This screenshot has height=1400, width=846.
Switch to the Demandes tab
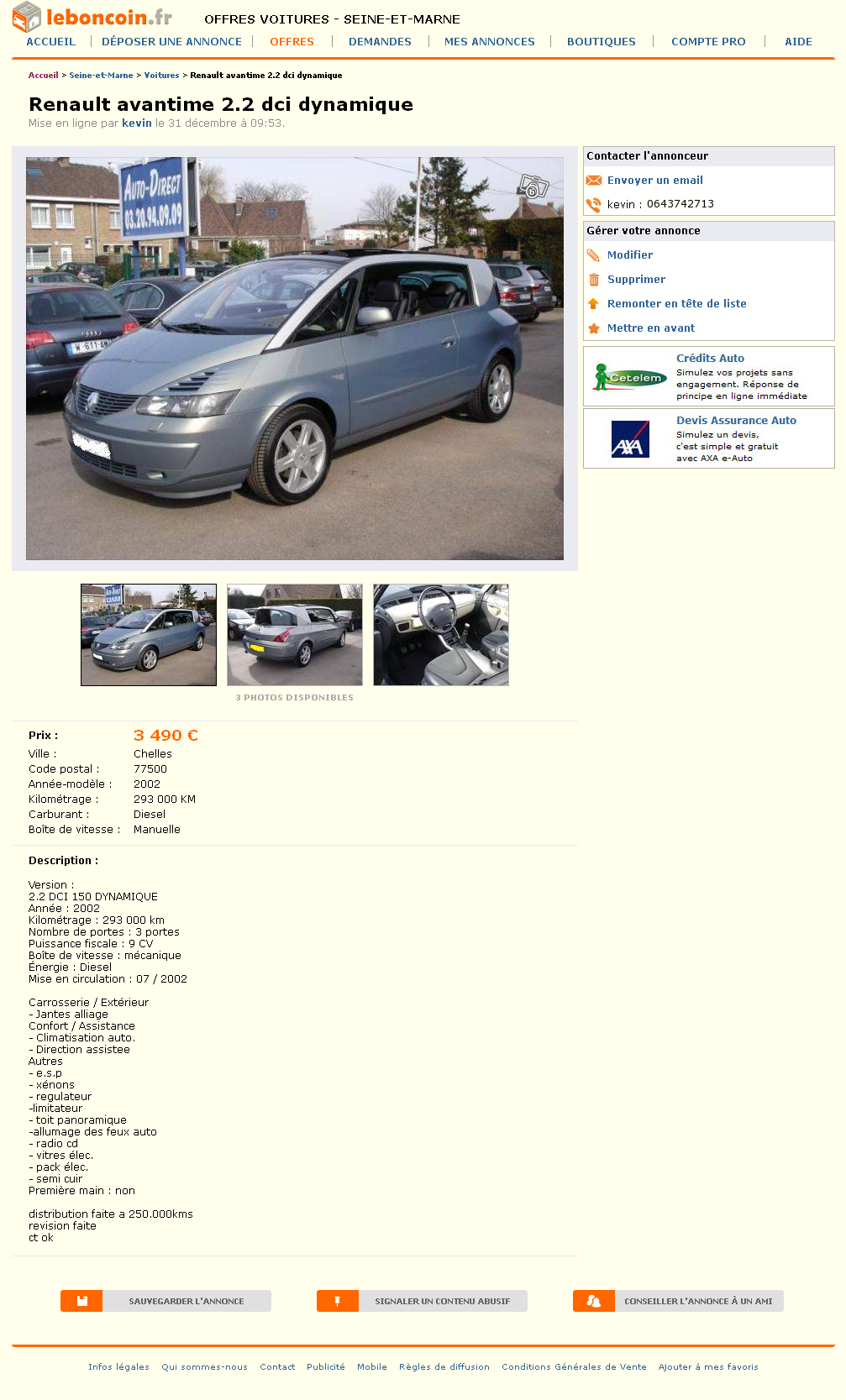click(x=380, y=41)
